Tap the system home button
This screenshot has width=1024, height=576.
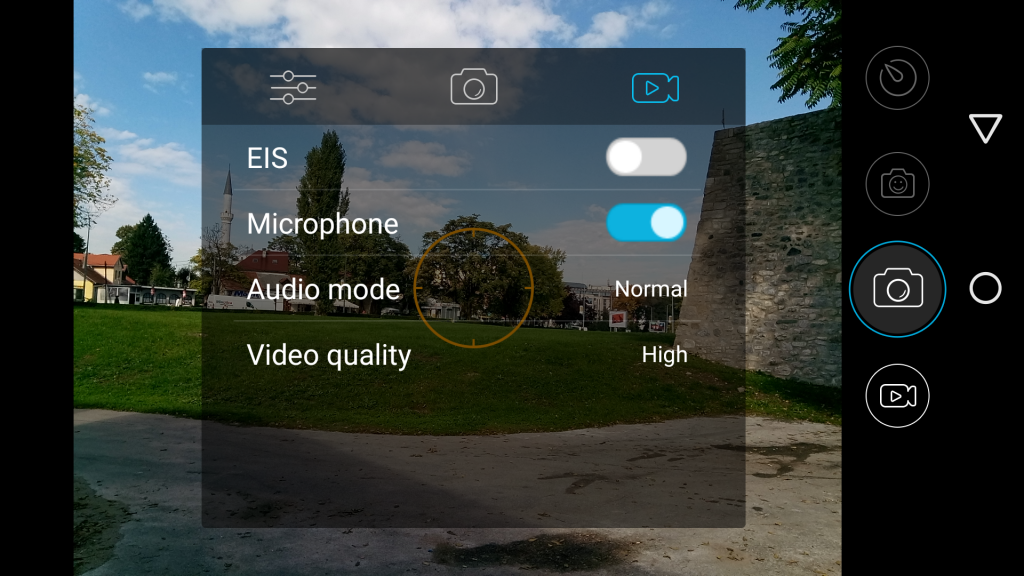coord(985,289)
